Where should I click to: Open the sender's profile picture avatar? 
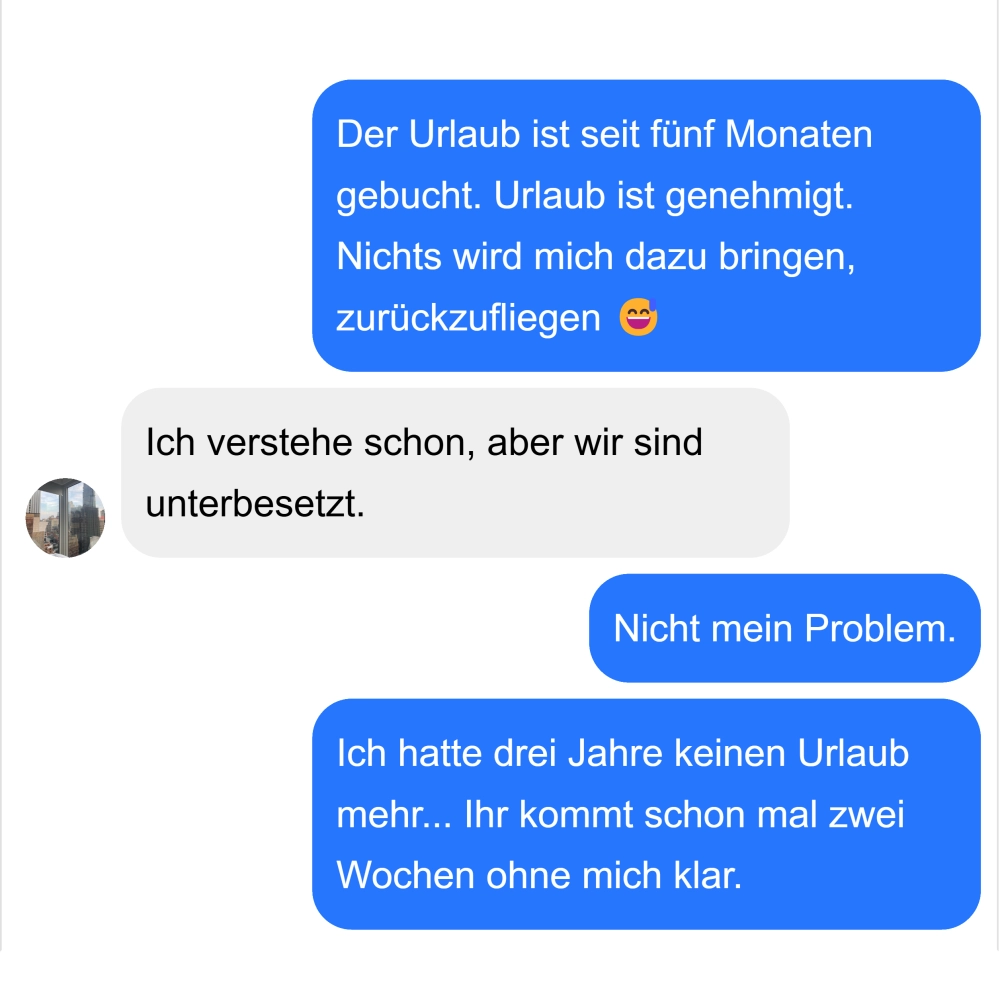[65, 517]
